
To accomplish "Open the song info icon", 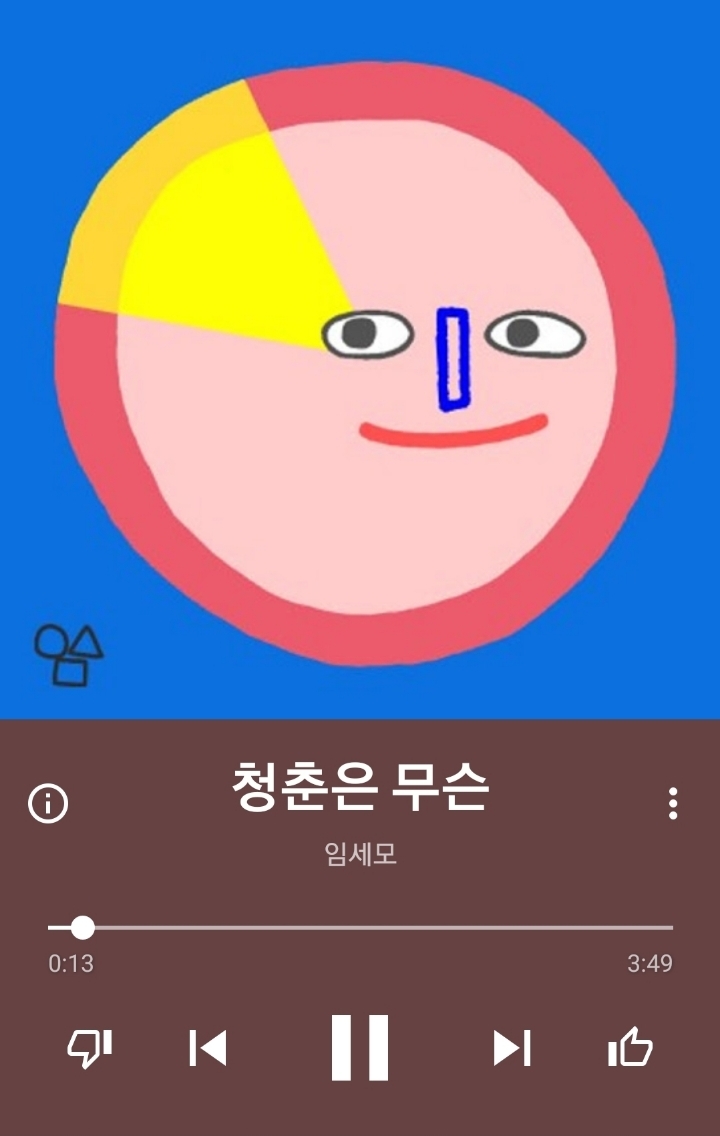I will coord(48,803).
